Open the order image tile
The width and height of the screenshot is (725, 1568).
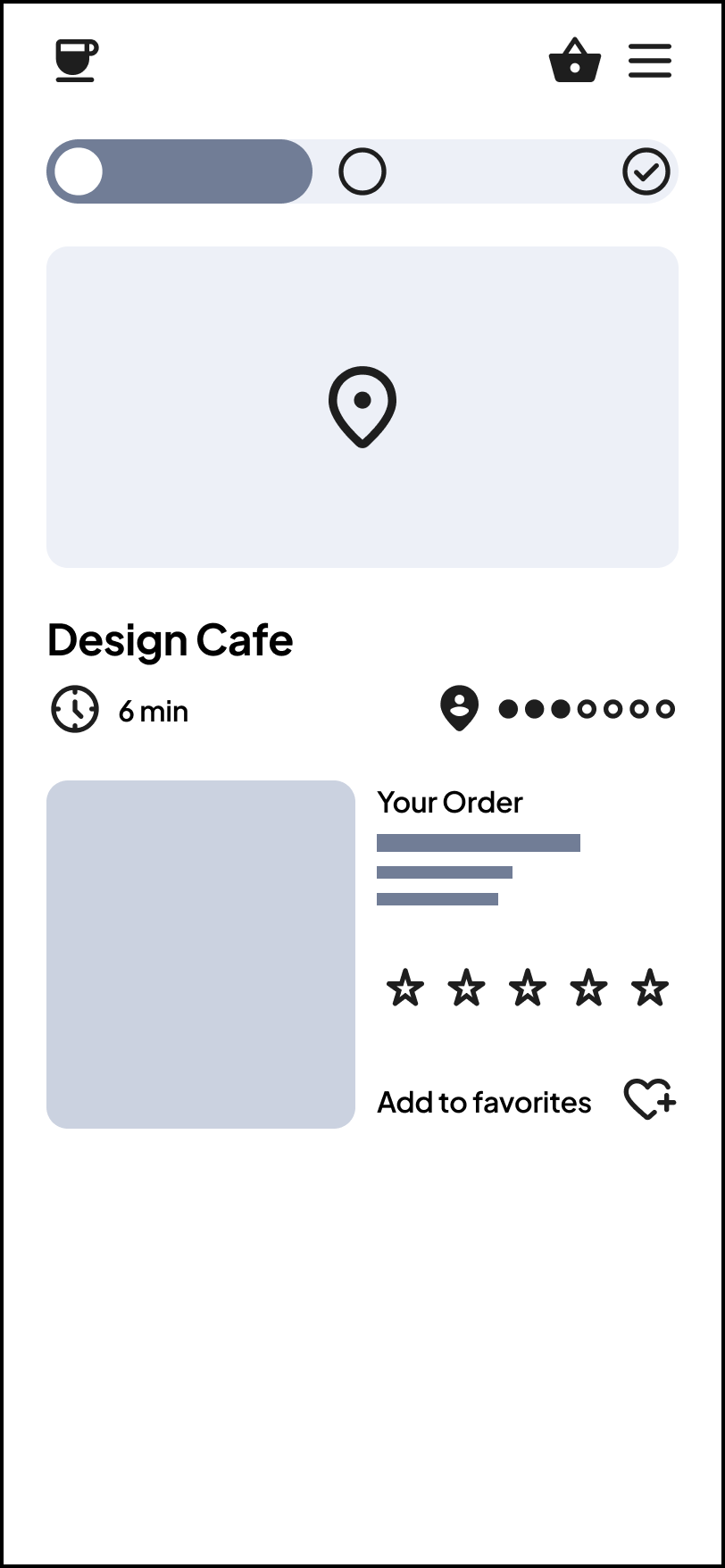(201, 954)
